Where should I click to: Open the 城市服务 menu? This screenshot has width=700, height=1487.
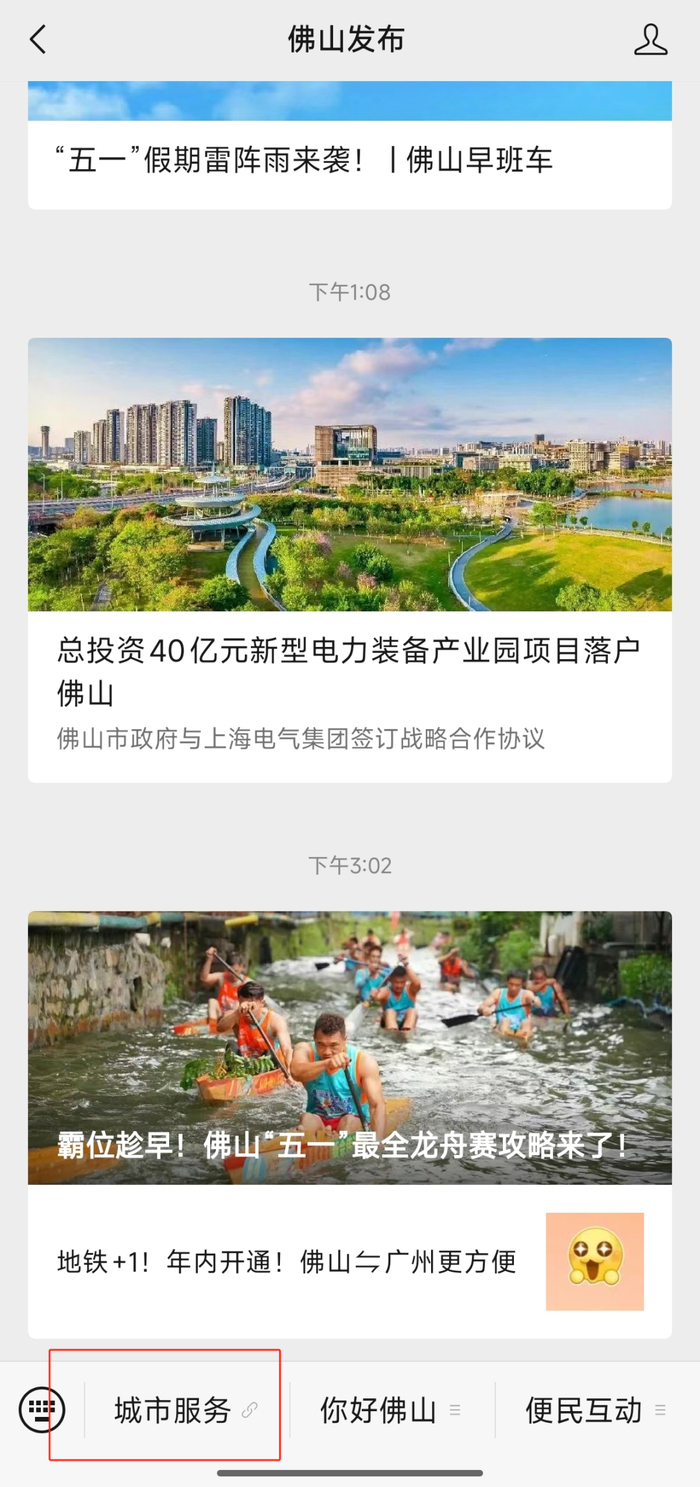coord(186,1410)
